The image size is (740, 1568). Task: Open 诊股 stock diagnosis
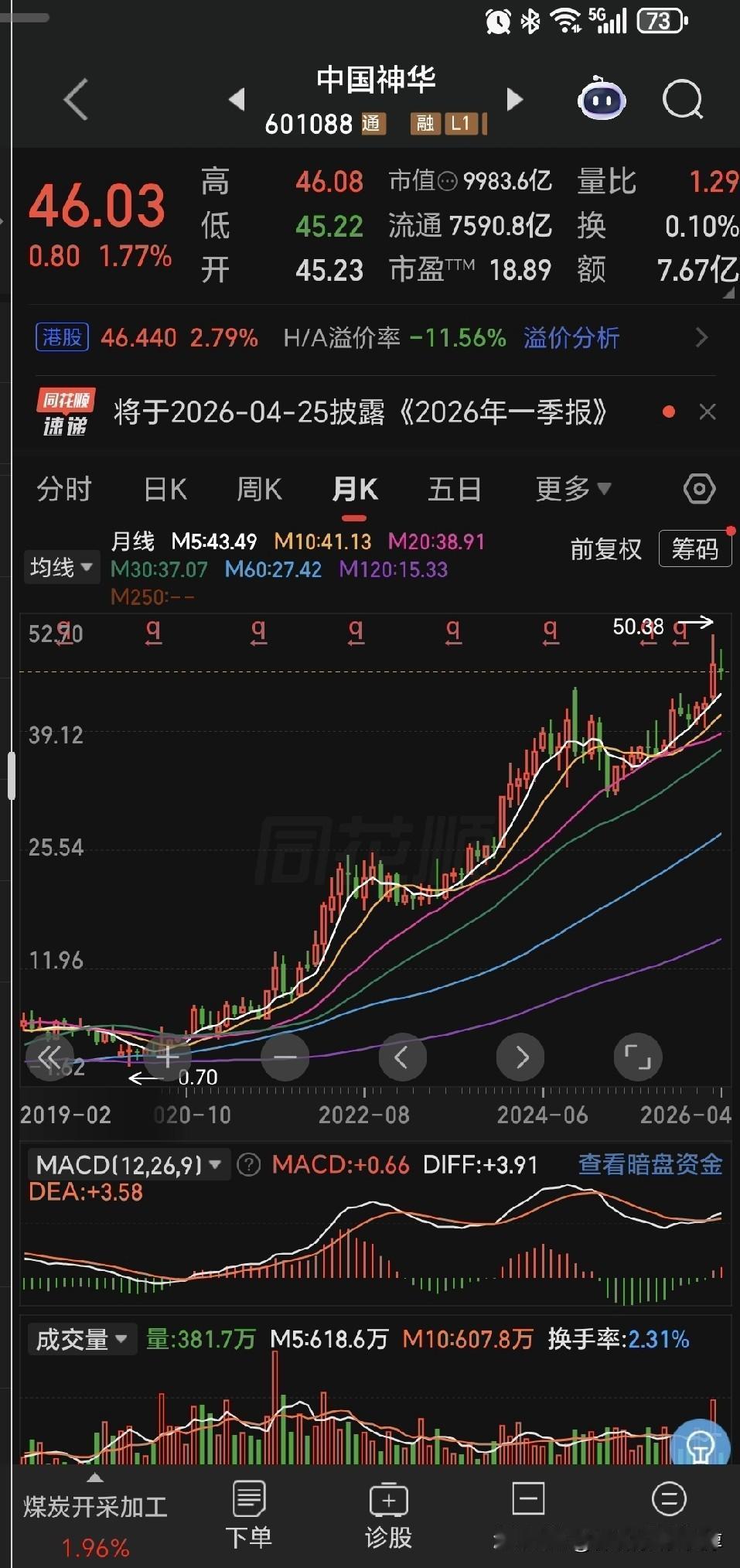(388, 1515)
